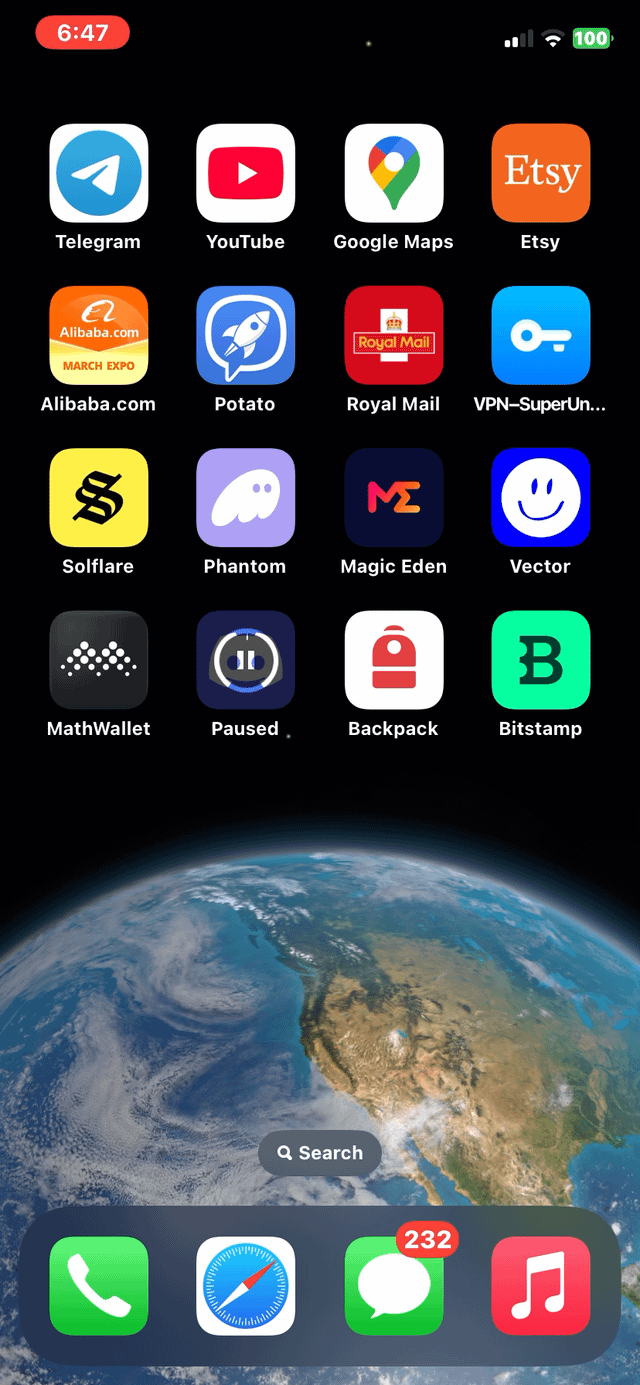Open Google Maps

click(393, 173)
